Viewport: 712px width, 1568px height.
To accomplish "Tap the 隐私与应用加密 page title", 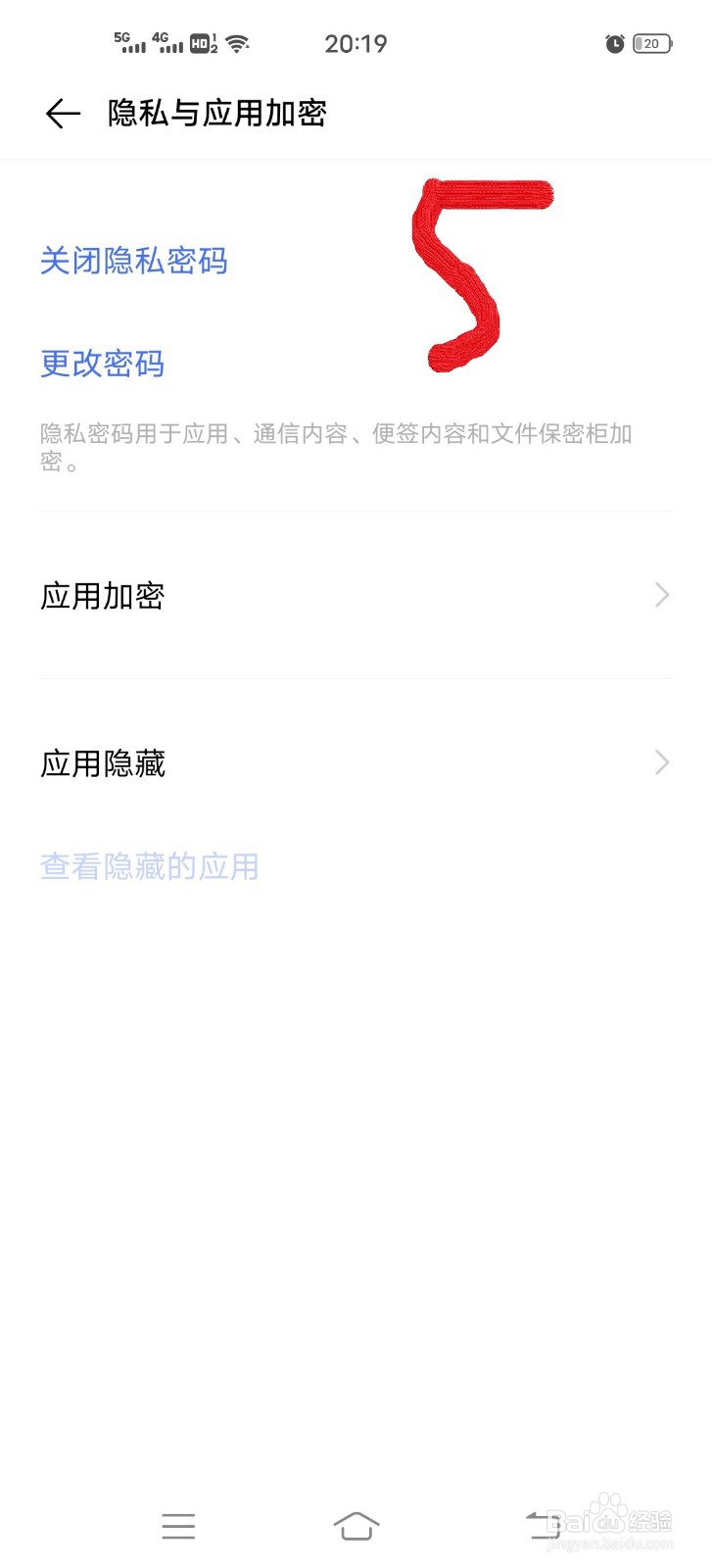I will [217, 114].
